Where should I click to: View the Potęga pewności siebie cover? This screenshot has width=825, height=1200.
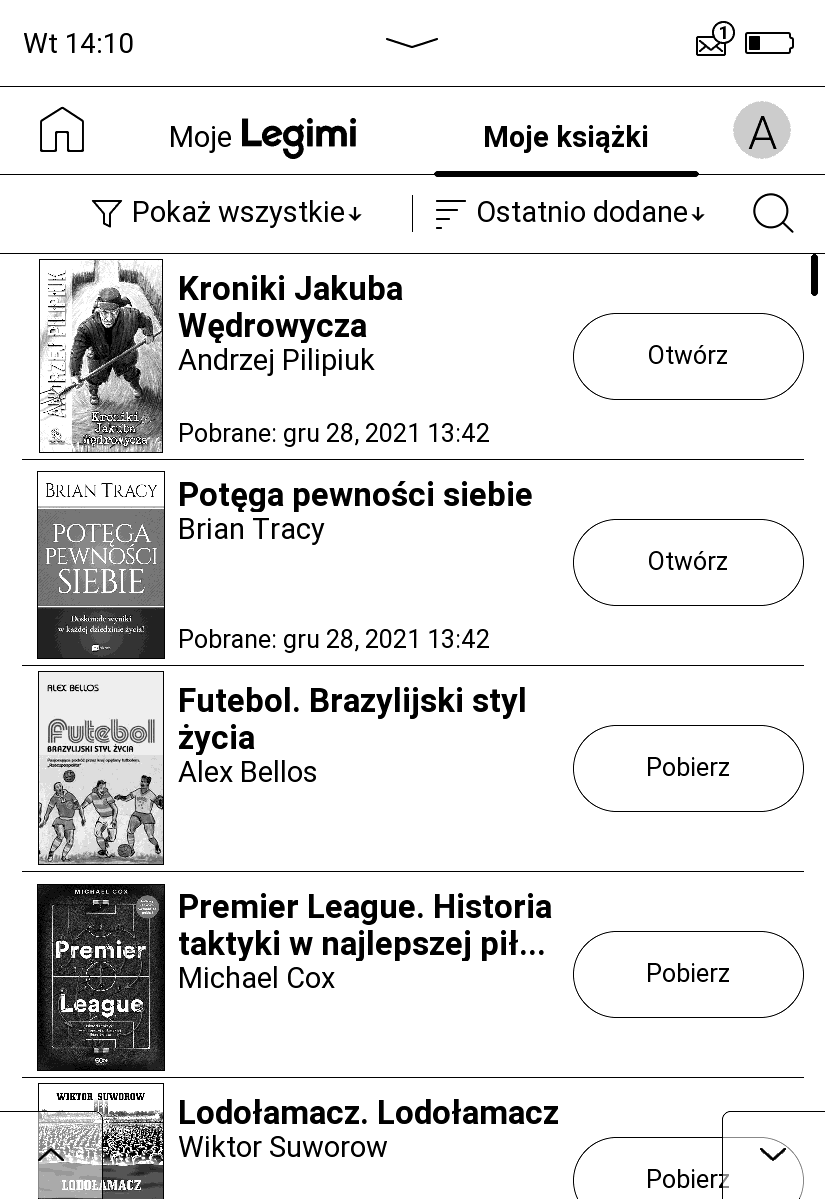click(x=101, y=565)
